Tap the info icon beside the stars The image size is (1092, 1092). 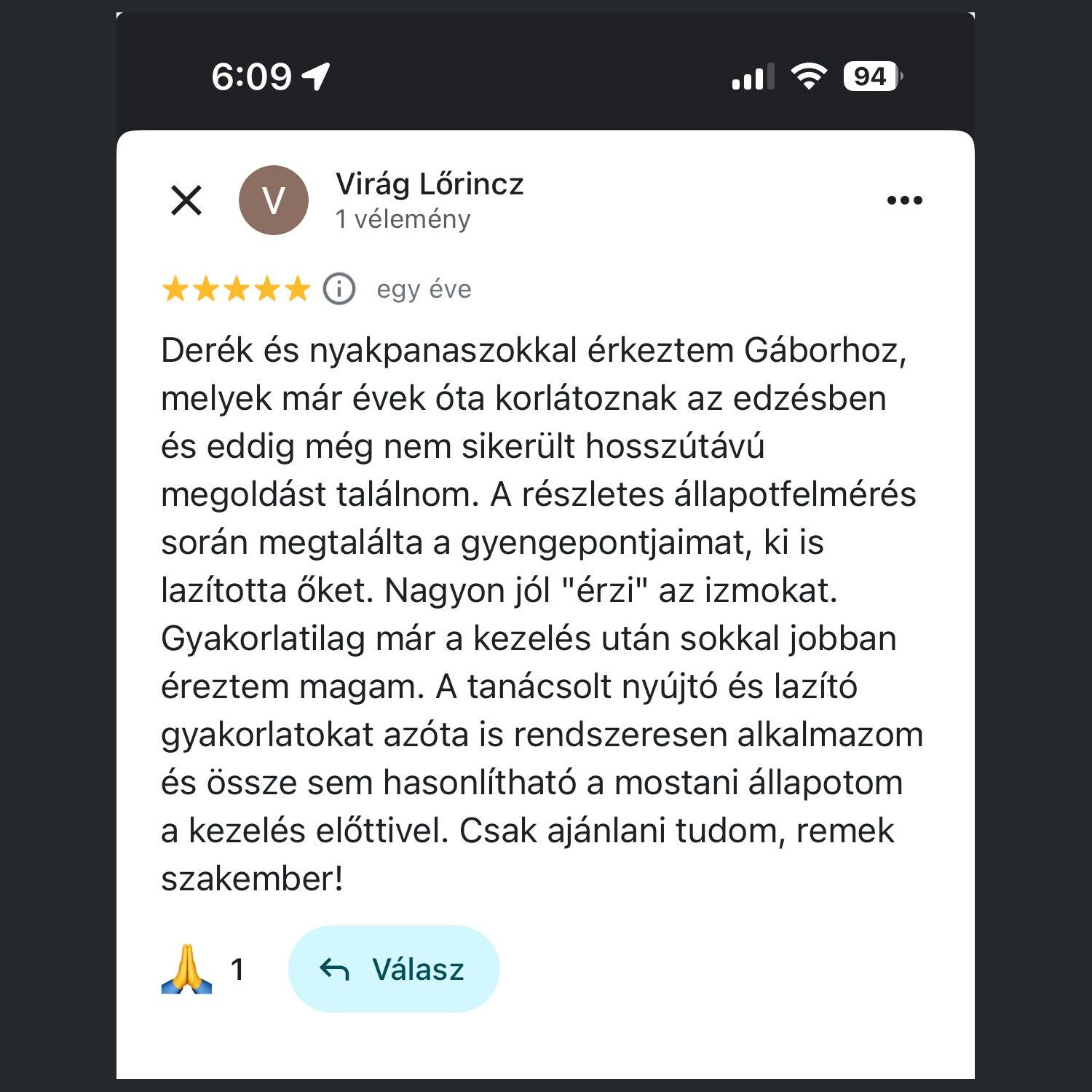coord(339,289)
